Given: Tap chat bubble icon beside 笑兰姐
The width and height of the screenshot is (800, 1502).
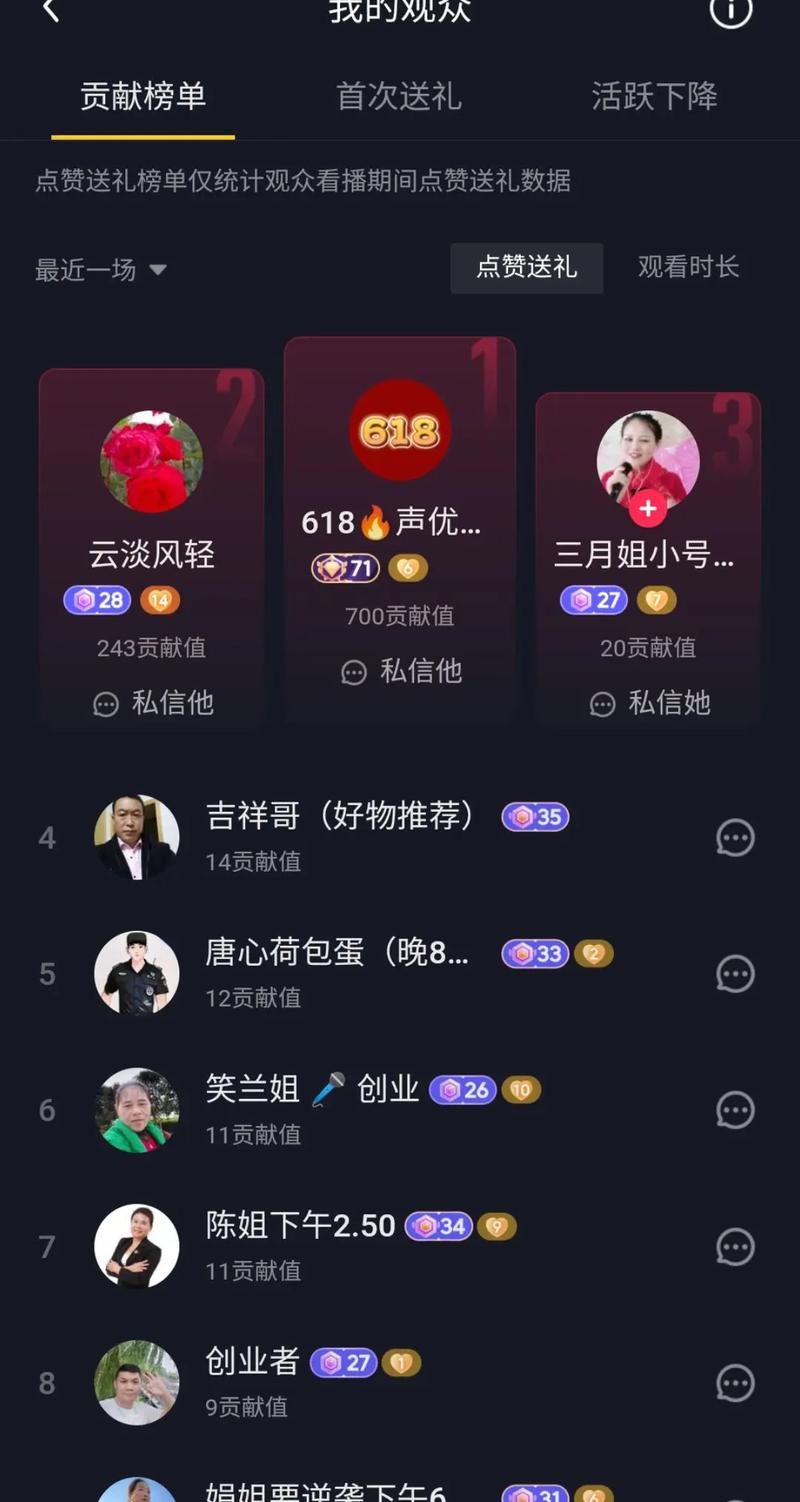Looking at the screenshot, I should (x=736, y=1110).
